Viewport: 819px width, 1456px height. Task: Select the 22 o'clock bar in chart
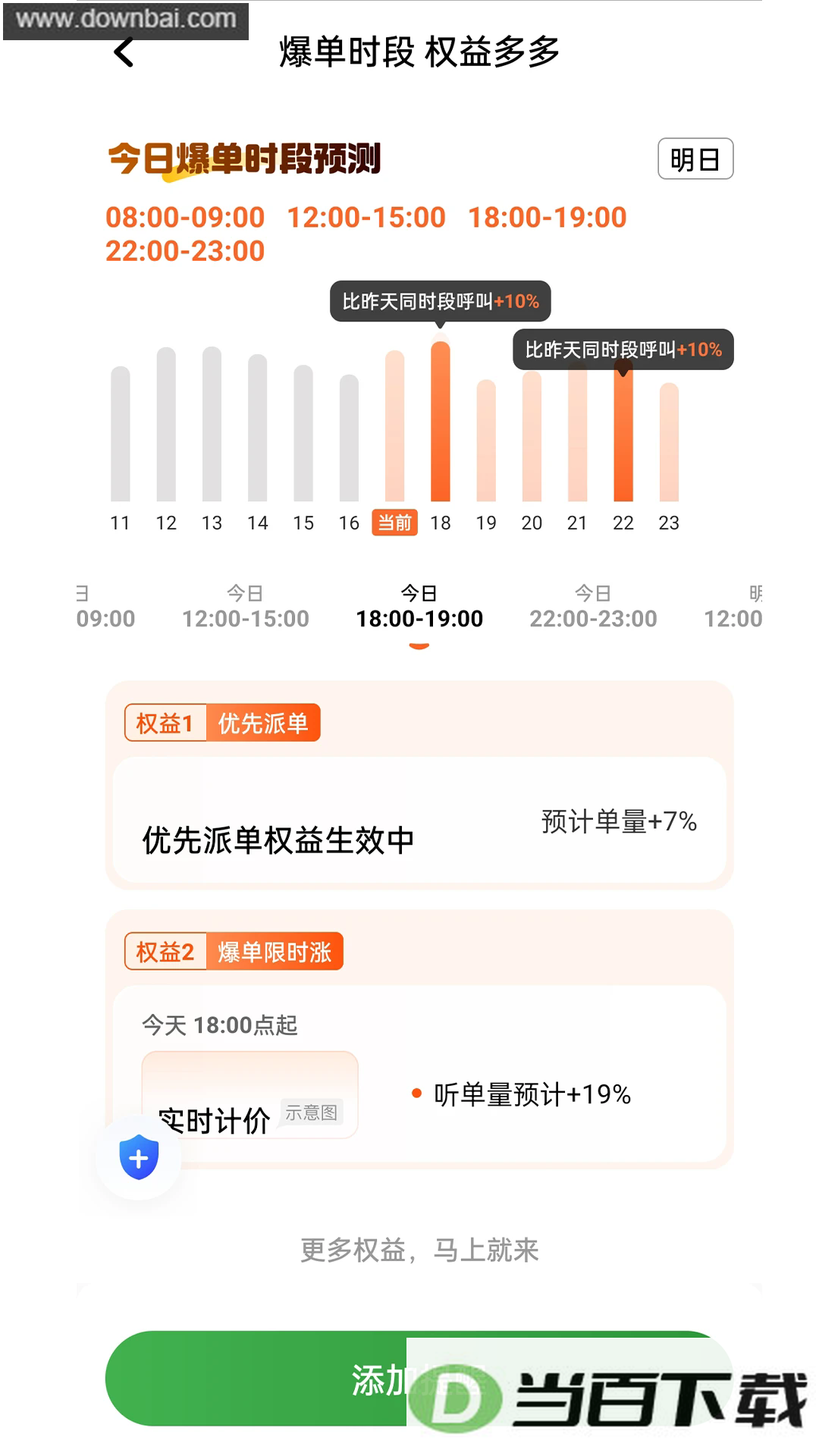click(x=623, y=431)
